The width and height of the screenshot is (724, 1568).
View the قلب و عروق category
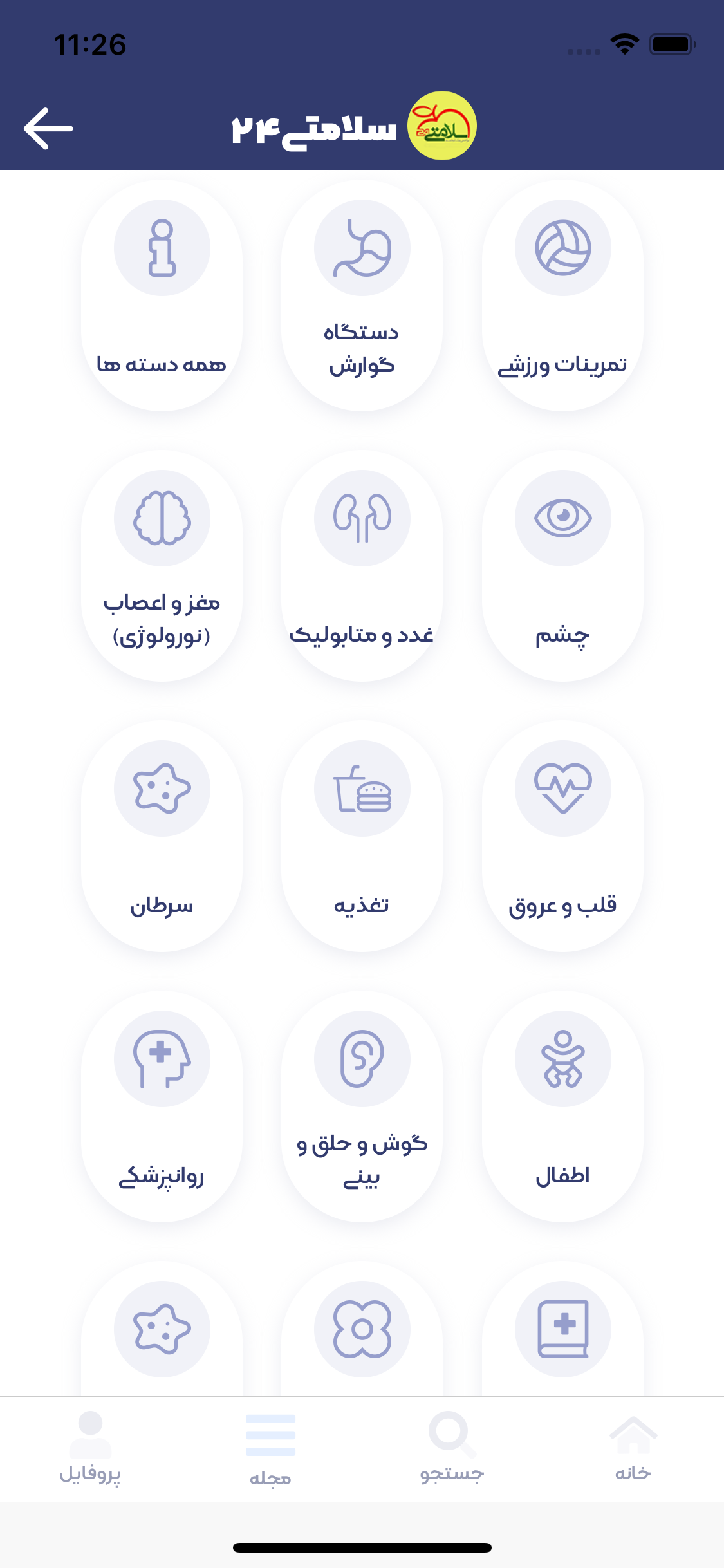coord(562,837)
